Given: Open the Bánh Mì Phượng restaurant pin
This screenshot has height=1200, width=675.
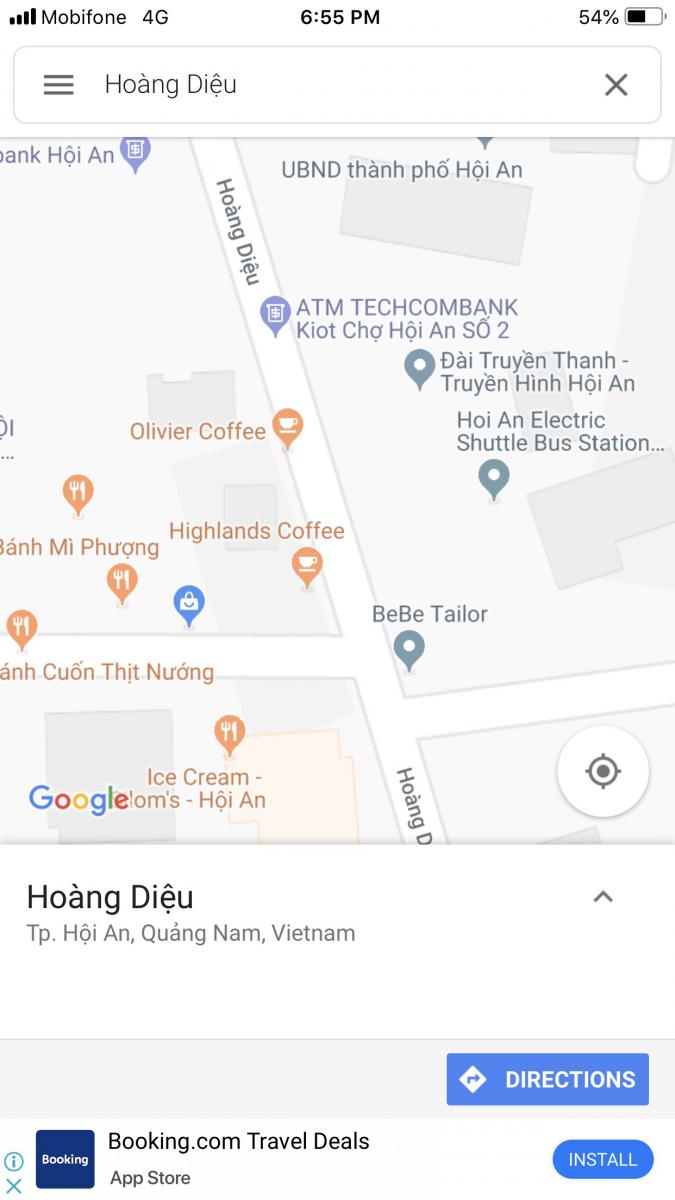Looking at the screenshot, I should 121,580.
